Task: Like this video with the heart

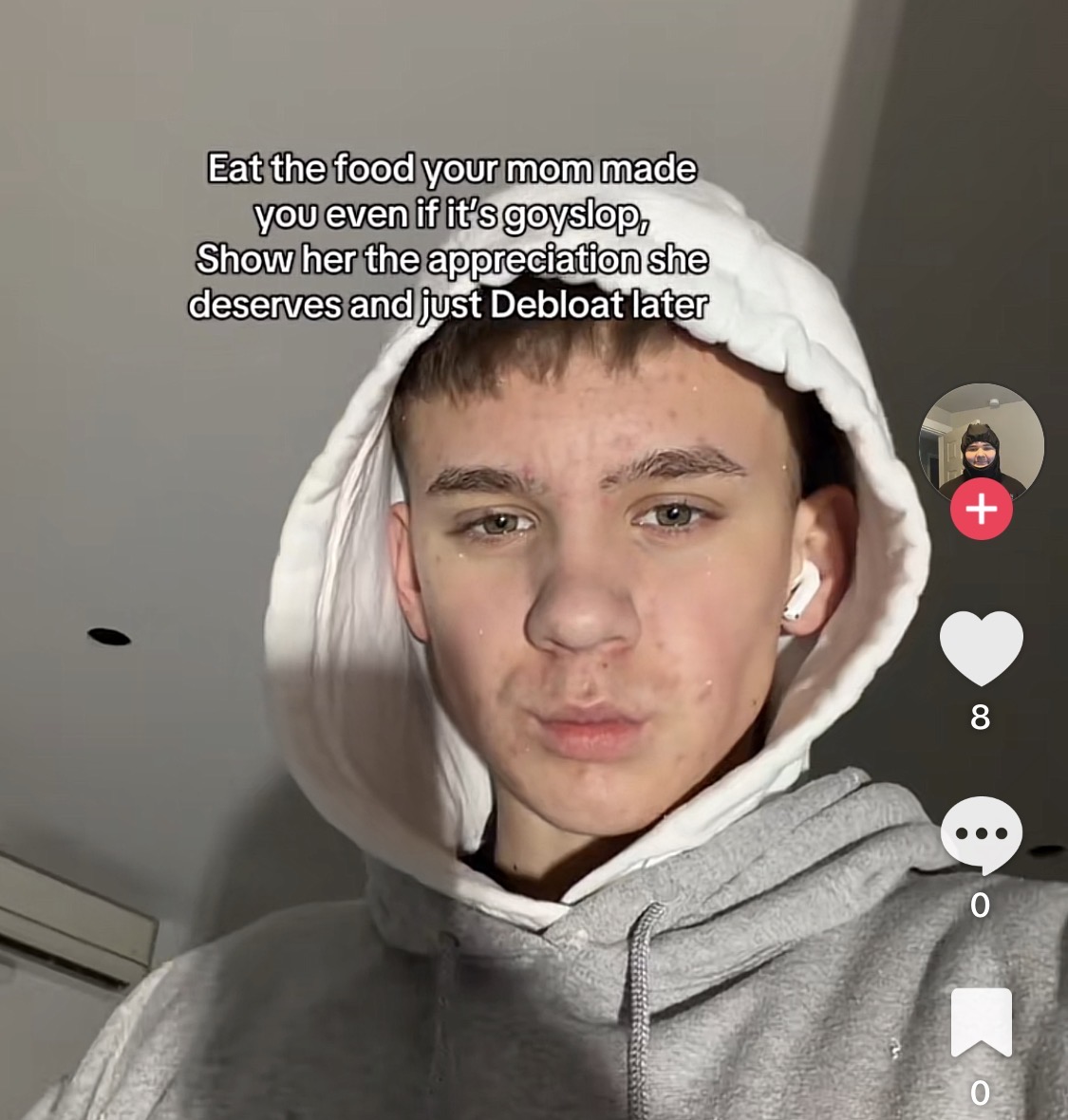Action: pos(981,648)
